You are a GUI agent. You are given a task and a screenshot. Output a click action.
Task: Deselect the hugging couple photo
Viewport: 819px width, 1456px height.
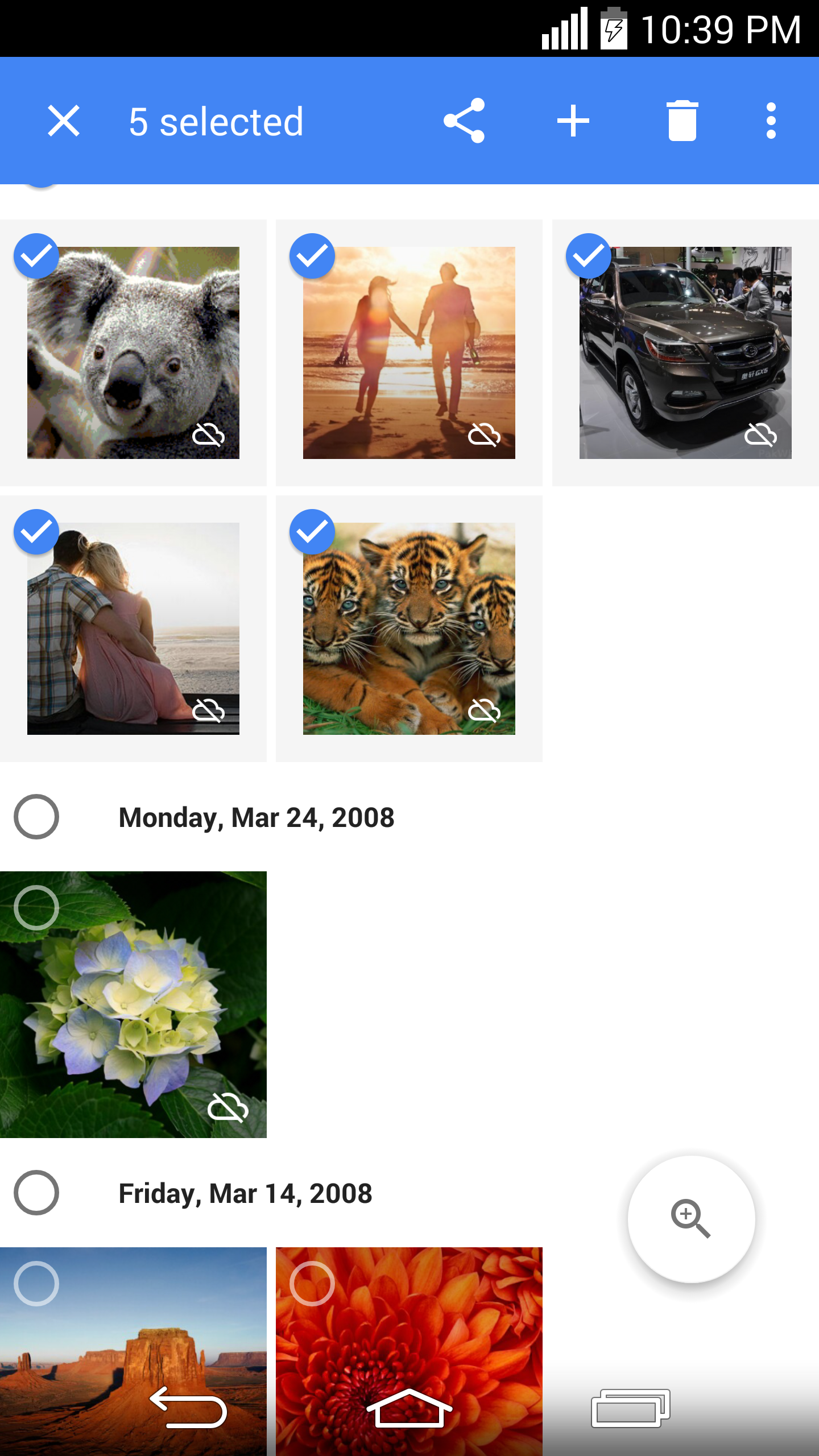pos(36,532)
